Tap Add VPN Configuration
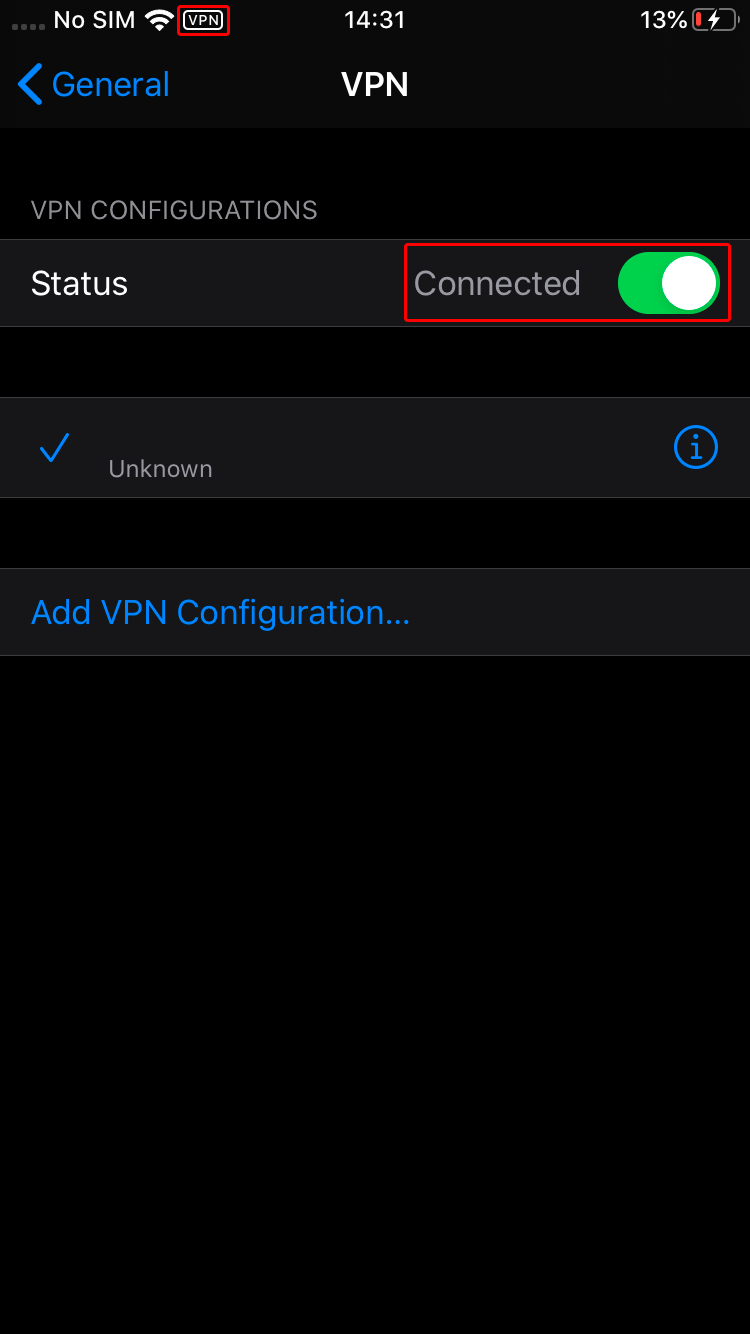The height and width of the screenshot is (1334, 750). [220, 612]
